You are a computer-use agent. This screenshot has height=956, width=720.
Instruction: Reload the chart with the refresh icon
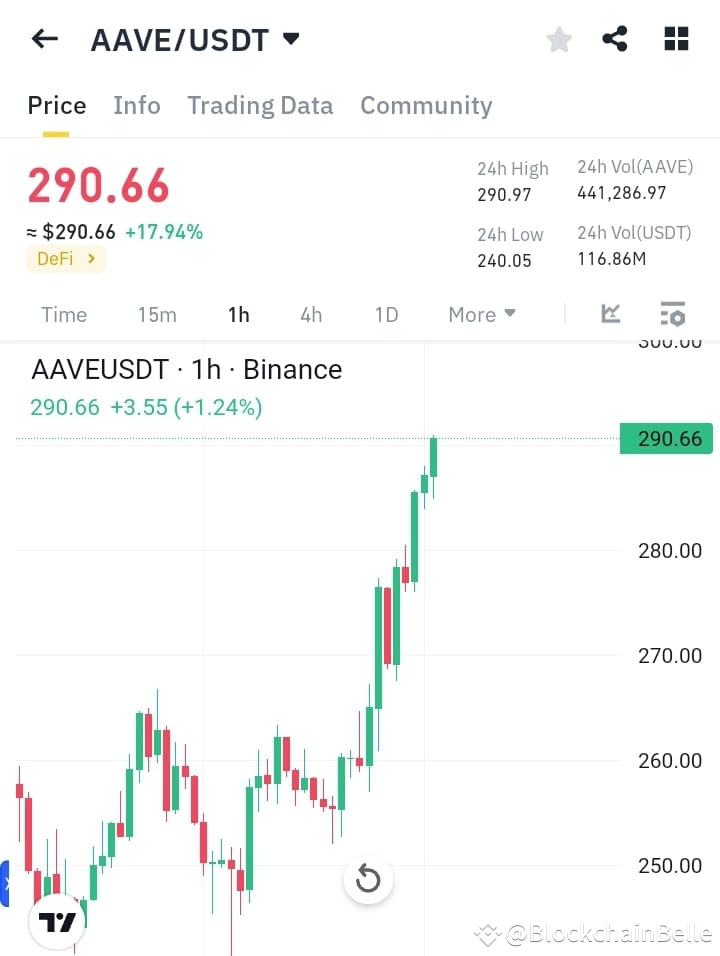pos(368,879)
